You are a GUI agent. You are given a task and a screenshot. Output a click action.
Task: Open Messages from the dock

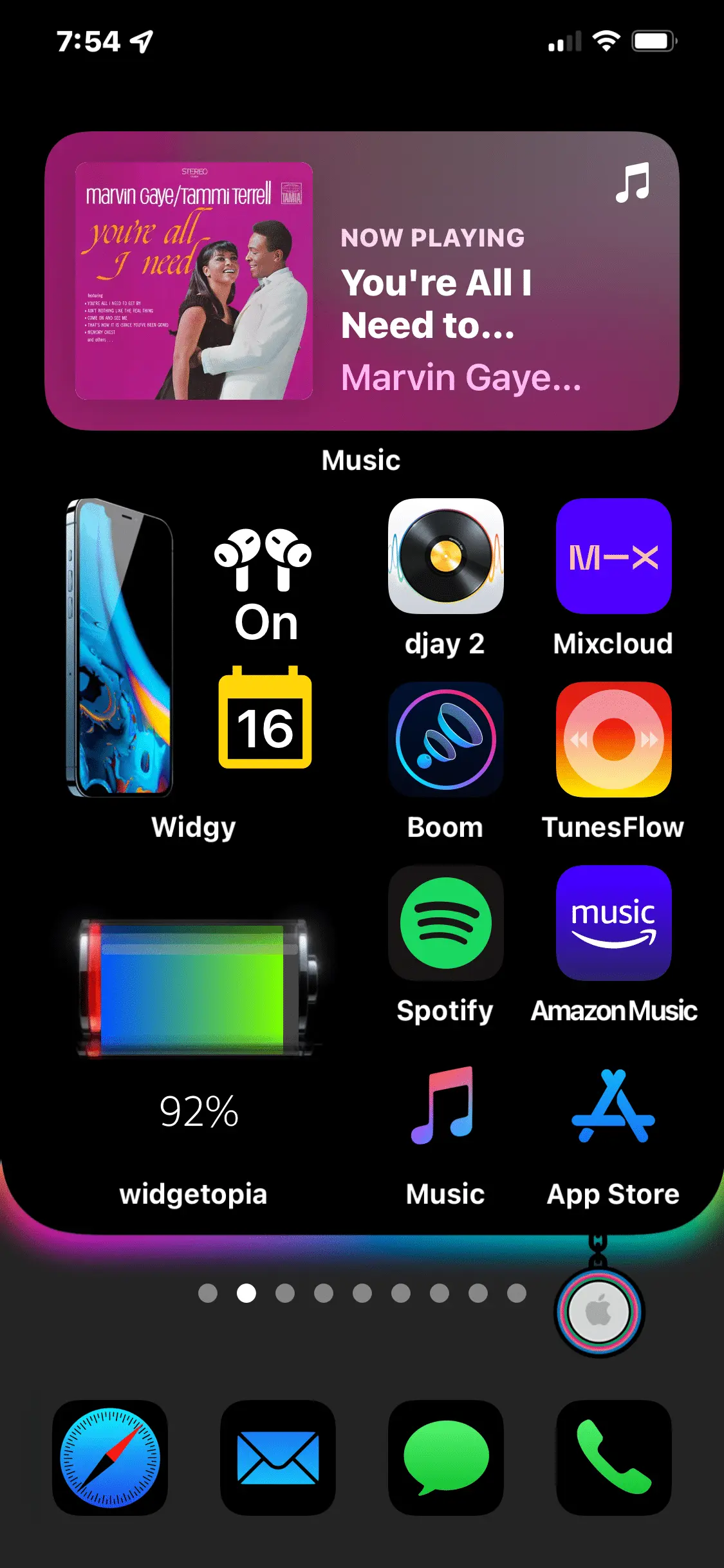pyautogui.click(x=445, y=1458)
